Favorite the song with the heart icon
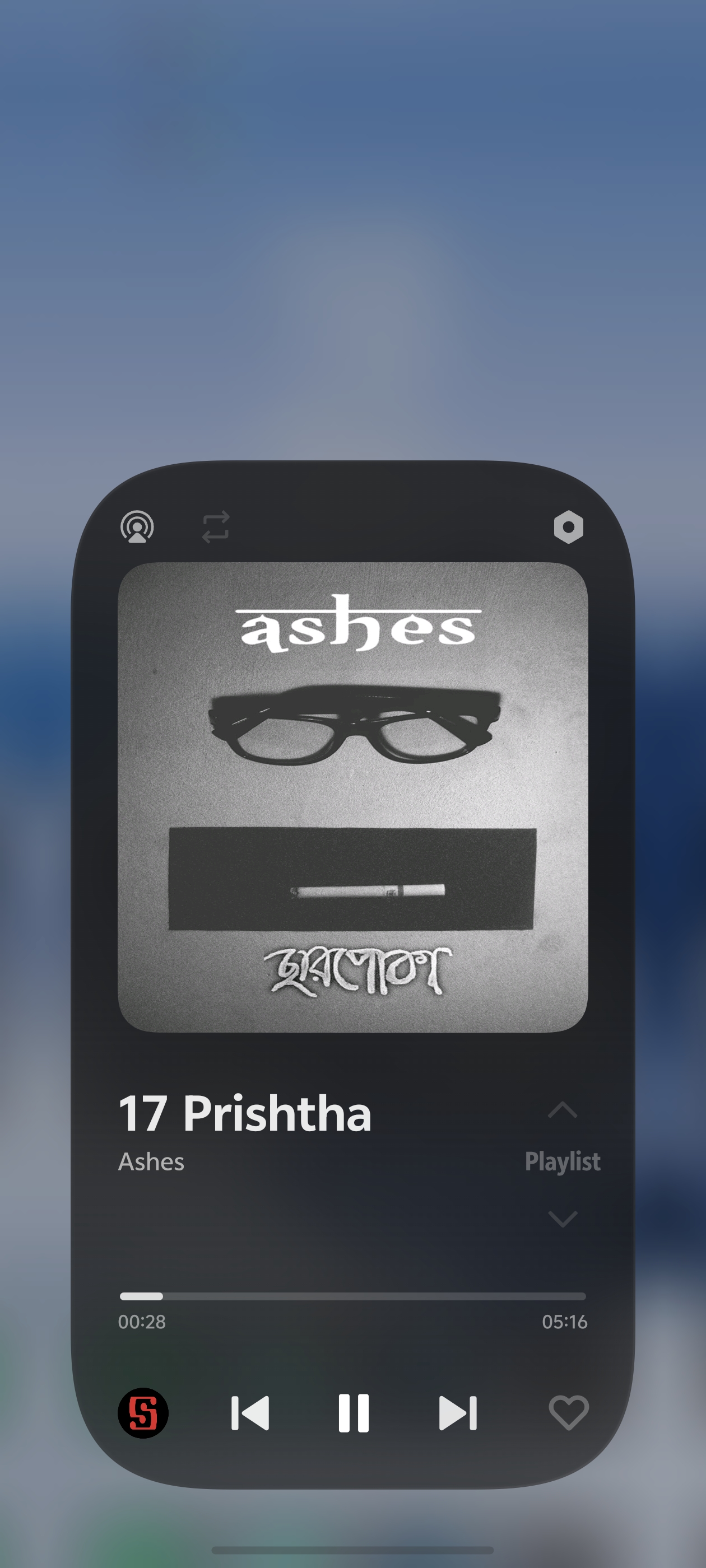This screenshot has height=1568, width=706. 568,1413
